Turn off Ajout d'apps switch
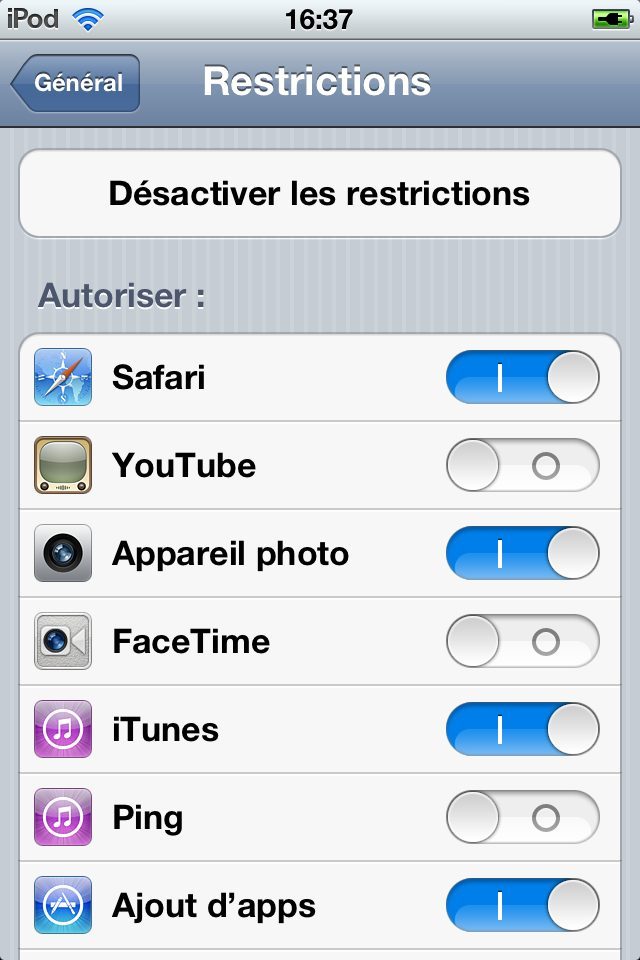This screenshot has height=960, width=640. [522, 906]
